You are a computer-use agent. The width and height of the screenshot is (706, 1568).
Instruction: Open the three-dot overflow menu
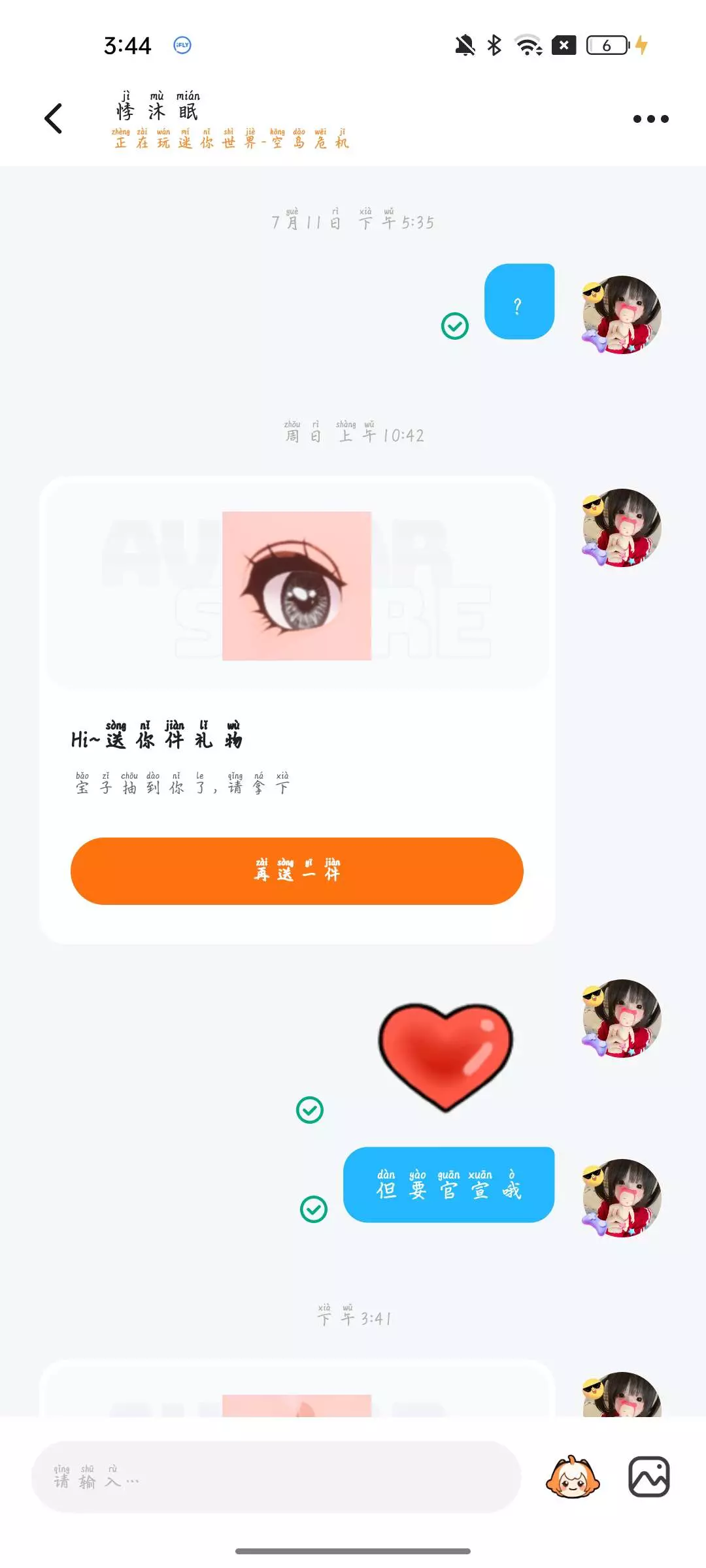pos(650,119)
